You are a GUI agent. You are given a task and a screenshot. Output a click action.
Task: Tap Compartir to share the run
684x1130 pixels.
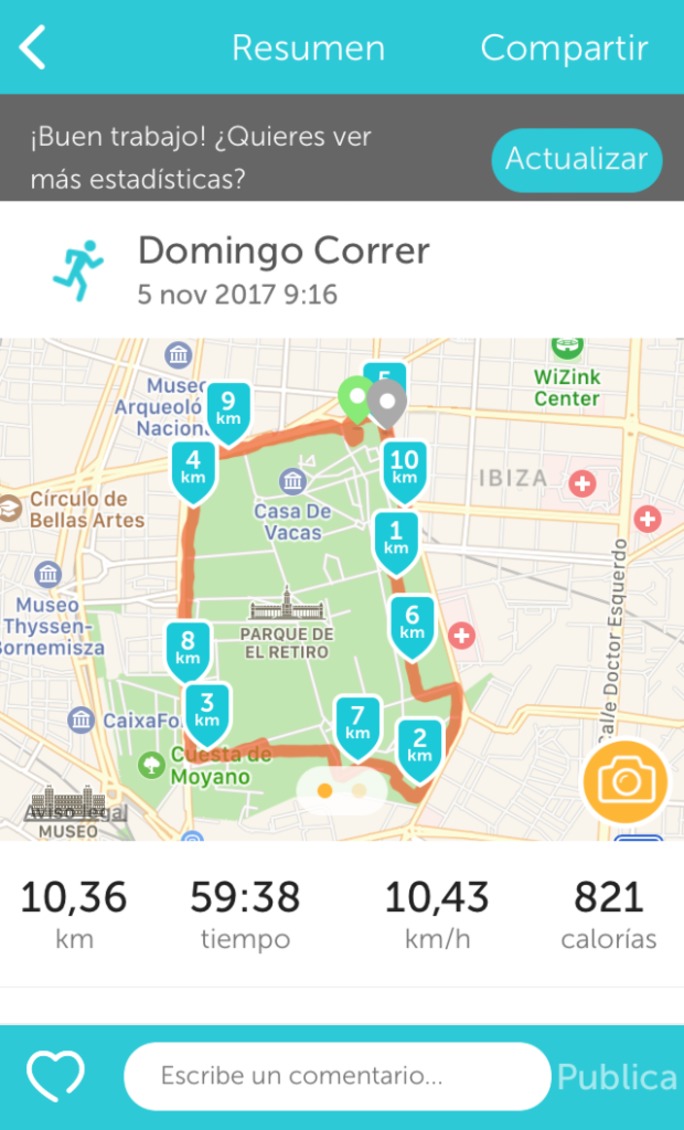click(564, 48)
